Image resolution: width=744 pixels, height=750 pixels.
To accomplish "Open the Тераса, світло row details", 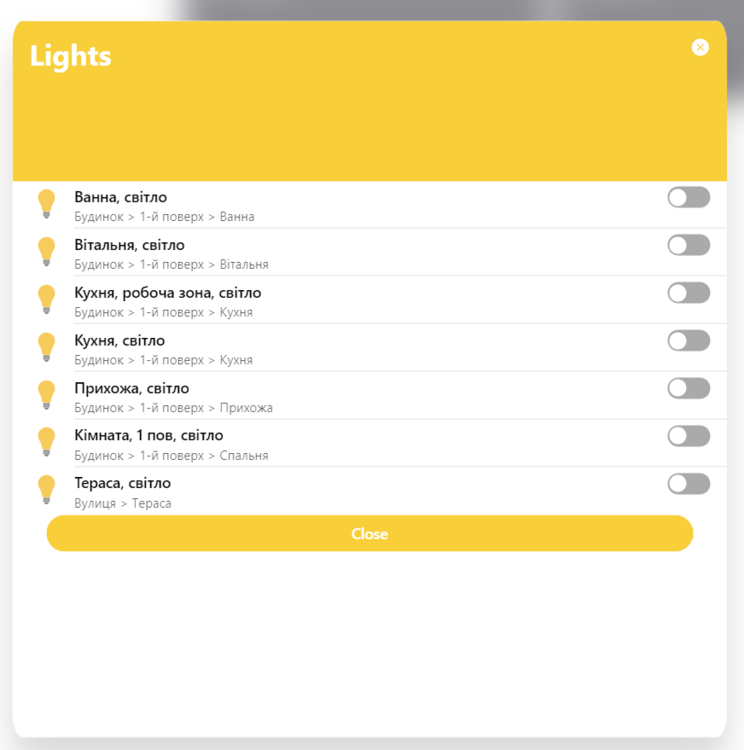I will click(300, 492).
